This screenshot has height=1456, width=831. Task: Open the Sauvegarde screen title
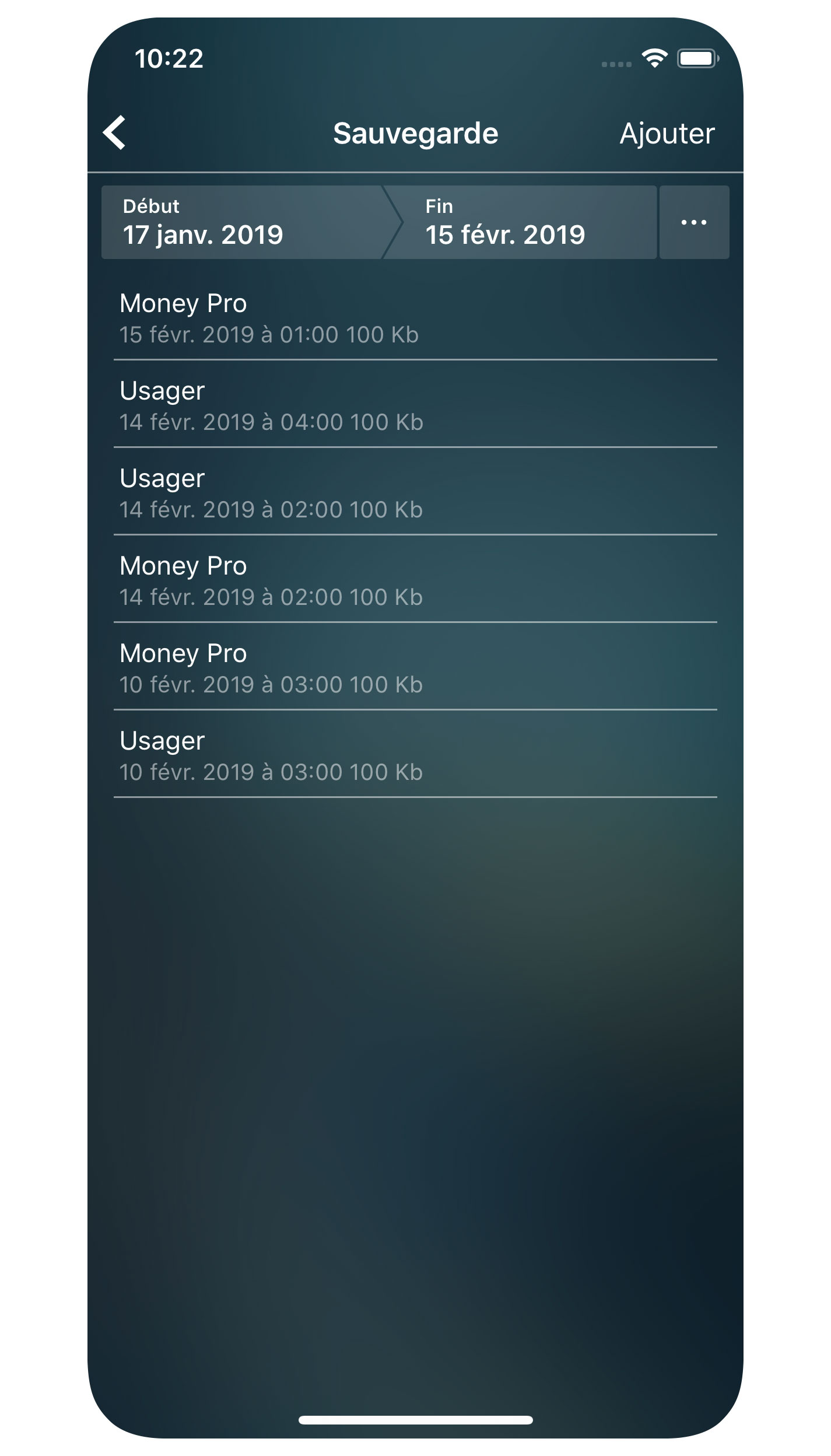click(x=416, y=133)
